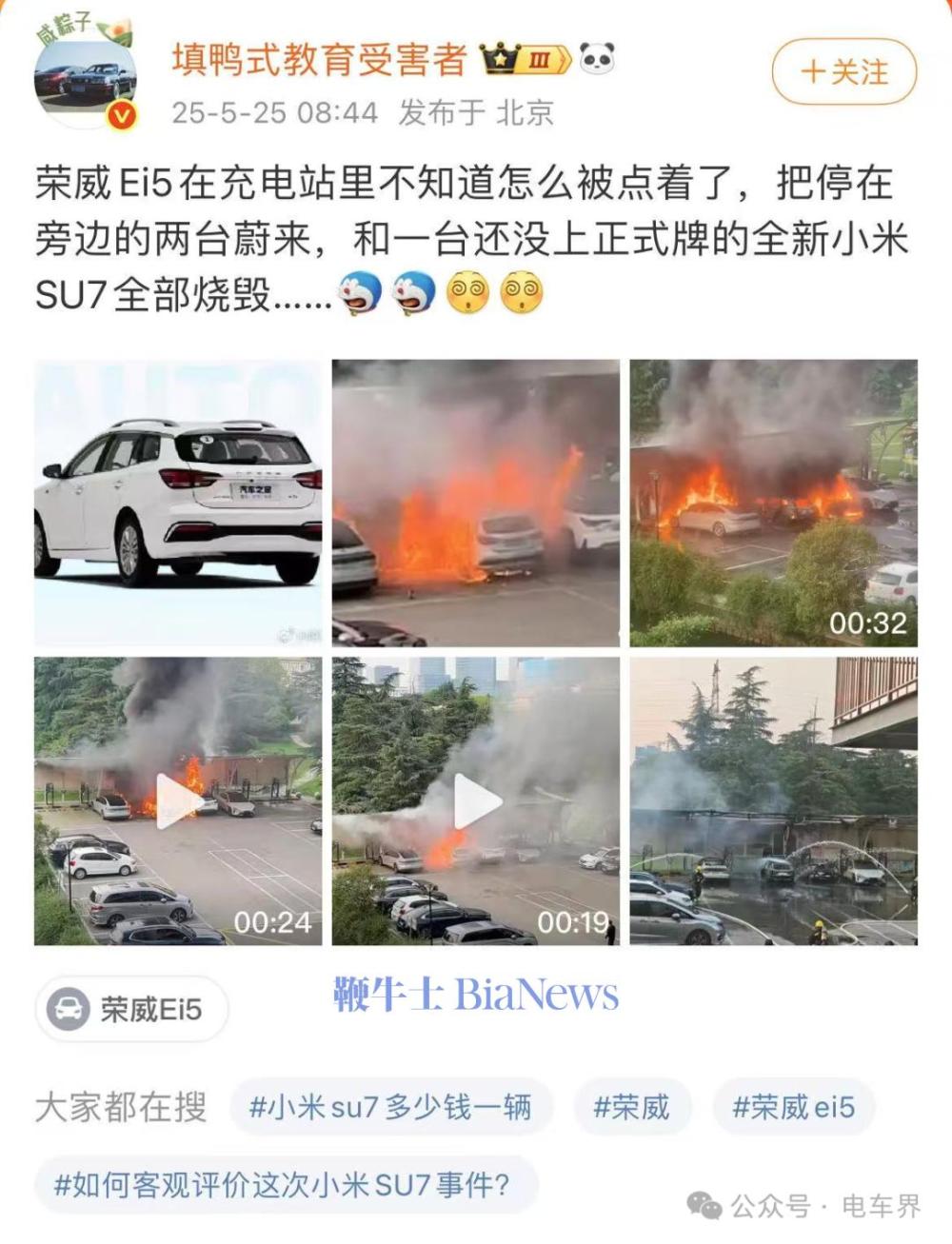Screen dimensions: 952x1244
Task: Open #如何客观评价这次小米SU7事件? topic
Action: (x=283, y=1185)
